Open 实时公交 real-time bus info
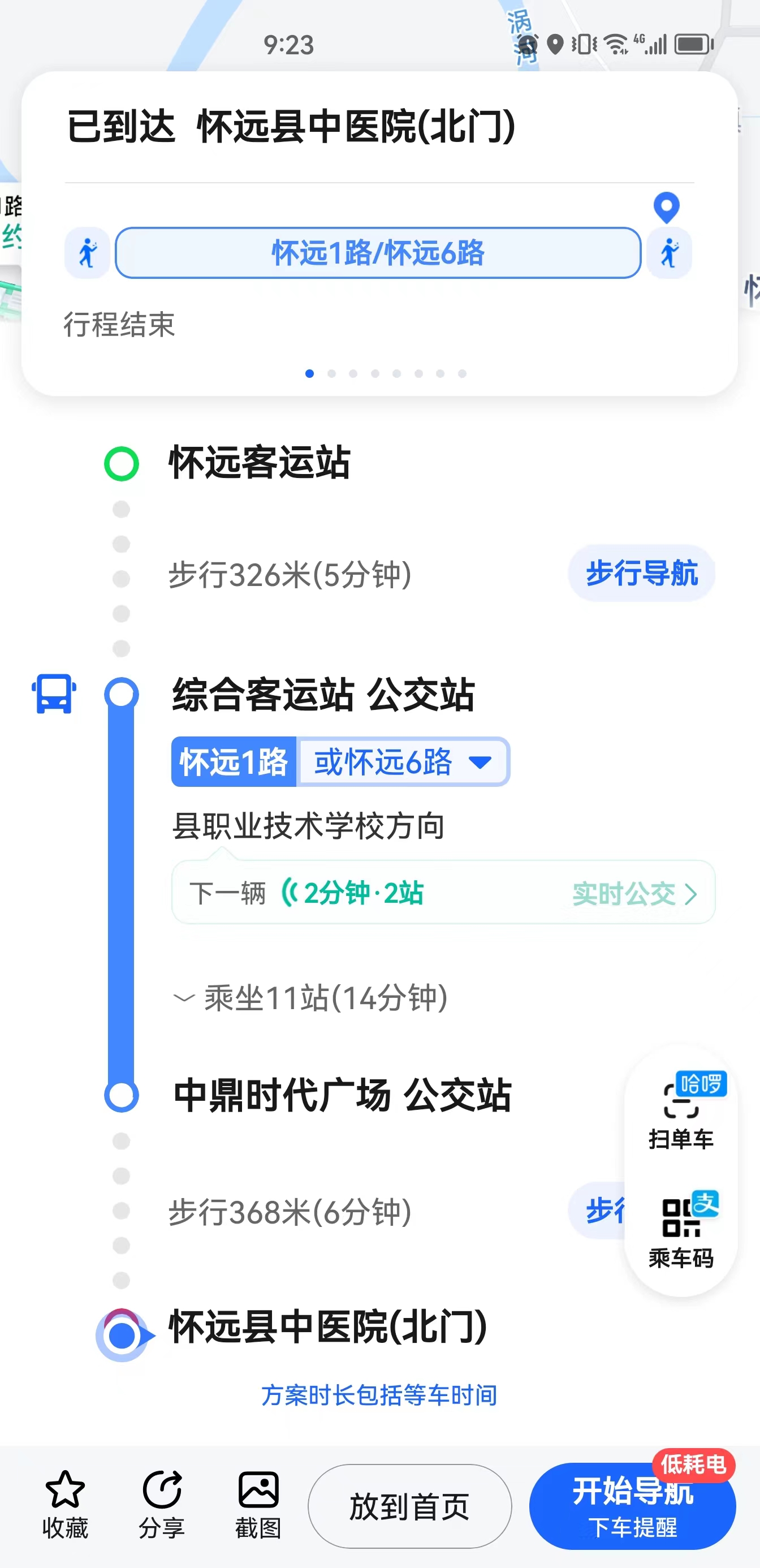The width and height of the screenshot is (760, 1568). coord(633,894)
